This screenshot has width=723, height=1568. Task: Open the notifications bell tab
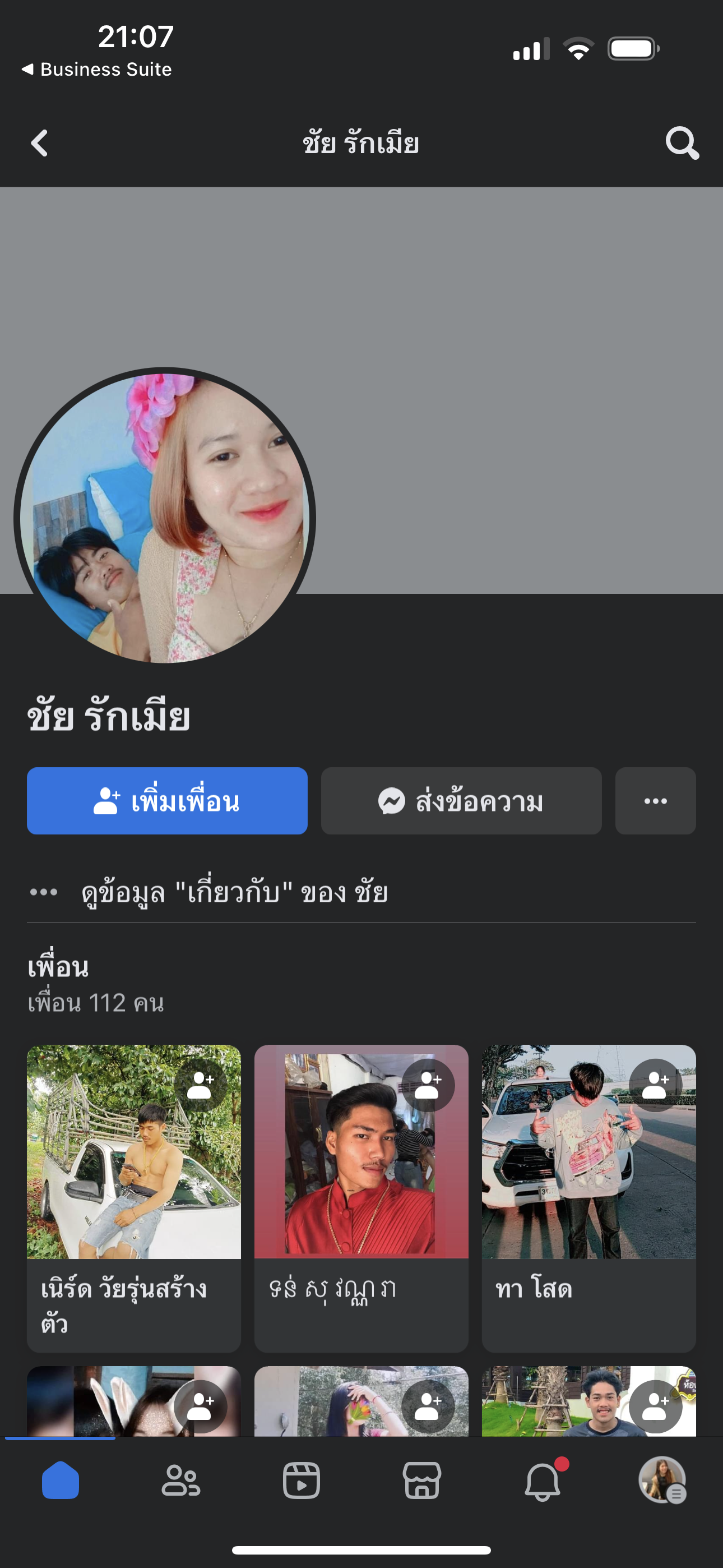pos(543,1481)
